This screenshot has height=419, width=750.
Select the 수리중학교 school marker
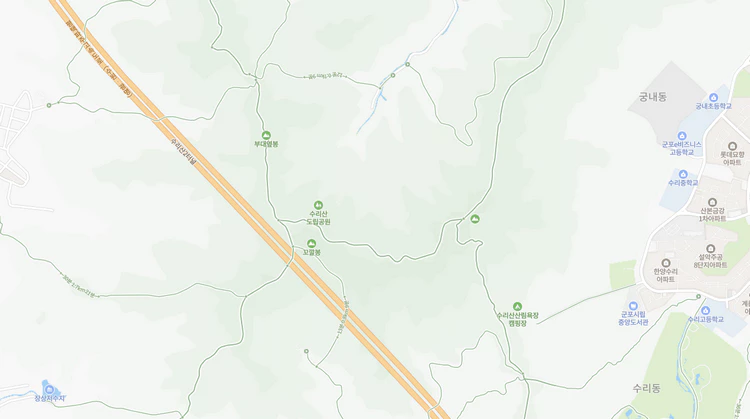click(x=681, y=174)
